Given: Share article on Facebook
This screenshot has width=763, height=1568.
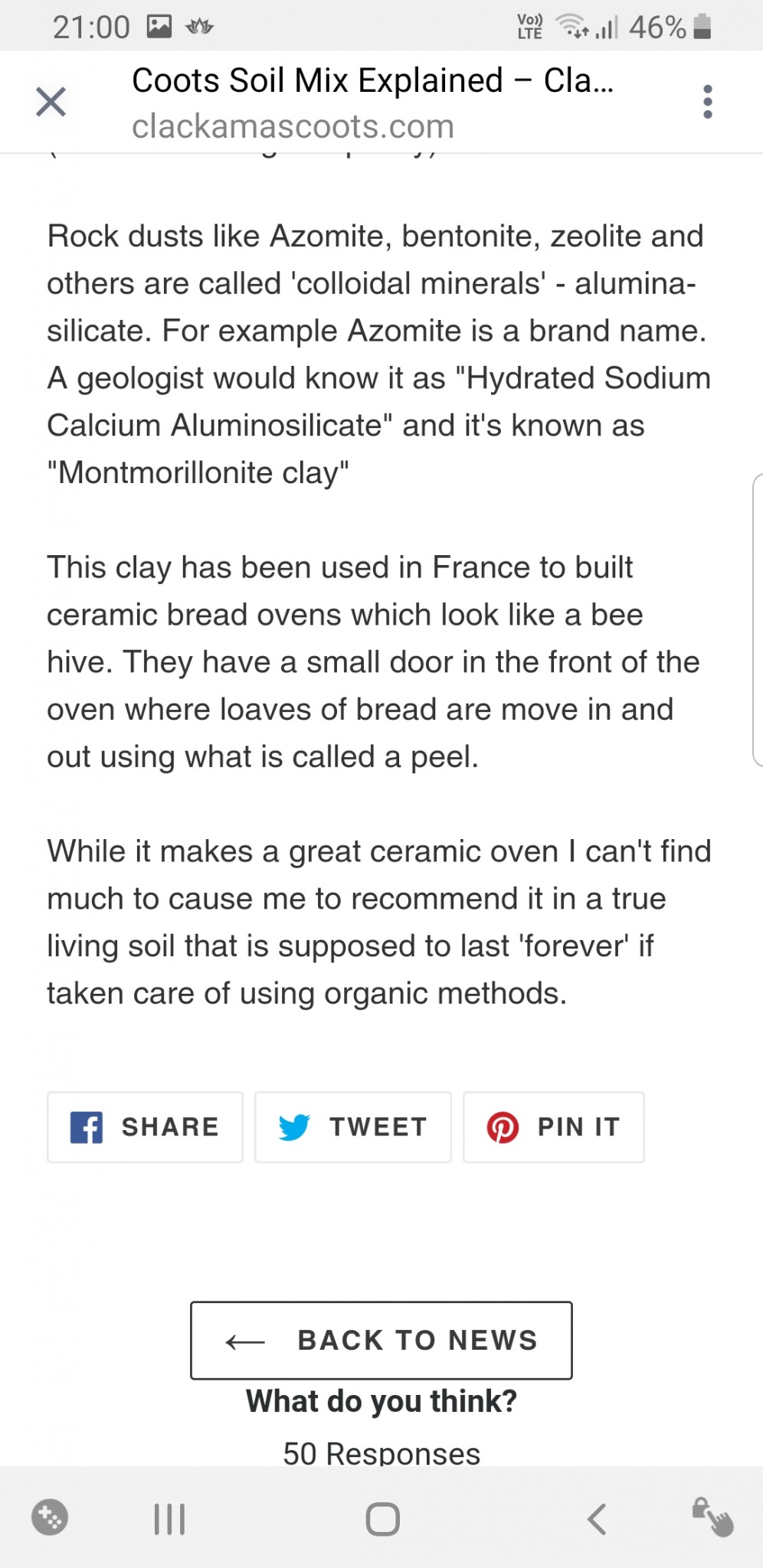Looking at the screenshot, I should (145, 1127).
